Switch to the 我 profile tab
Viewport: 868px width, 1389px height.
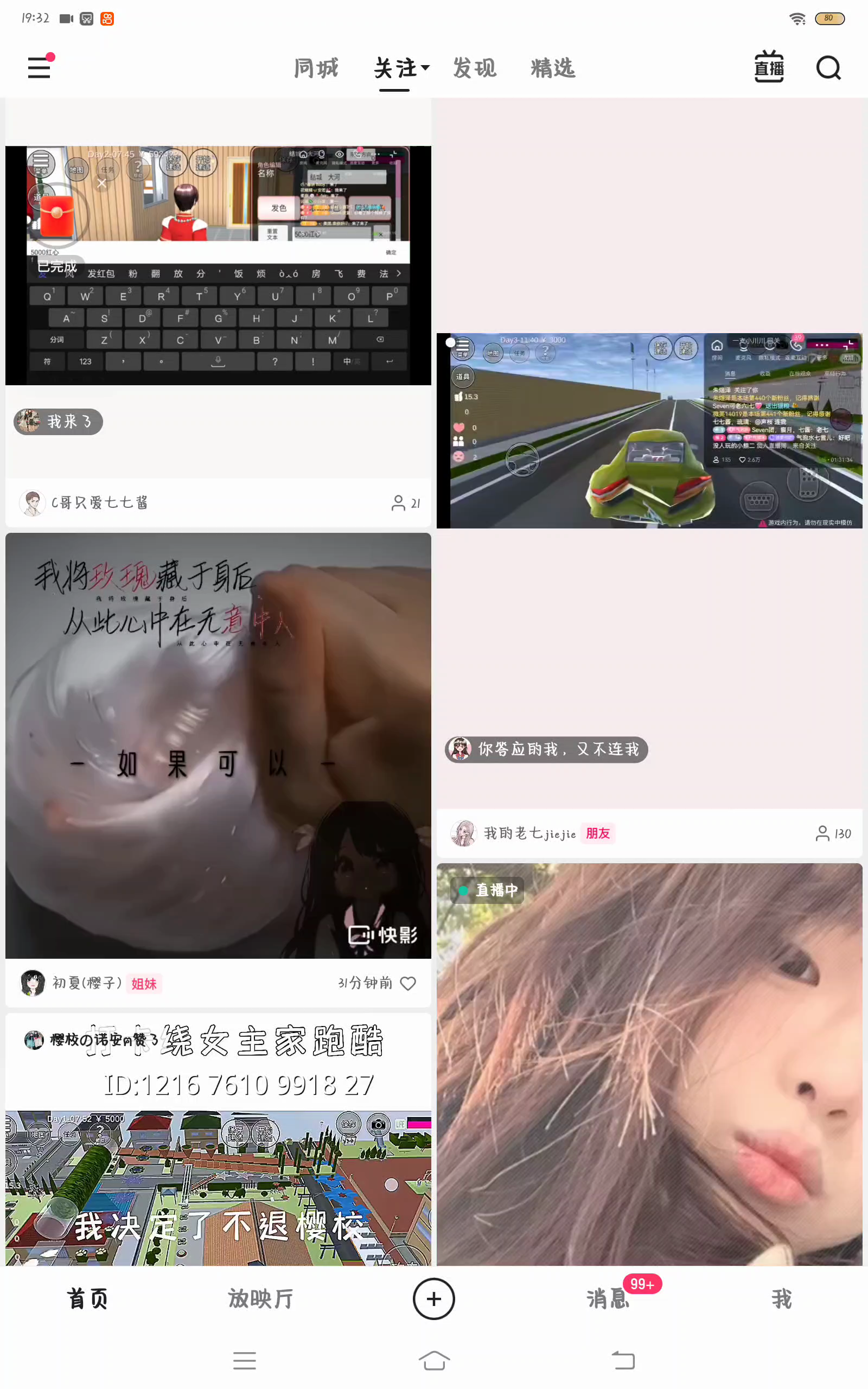coord(781,1298)
